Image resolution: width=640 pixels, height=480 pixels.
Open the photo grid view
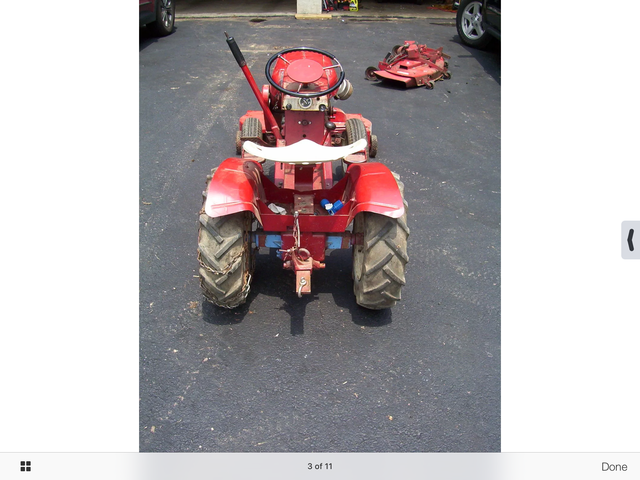26,466
